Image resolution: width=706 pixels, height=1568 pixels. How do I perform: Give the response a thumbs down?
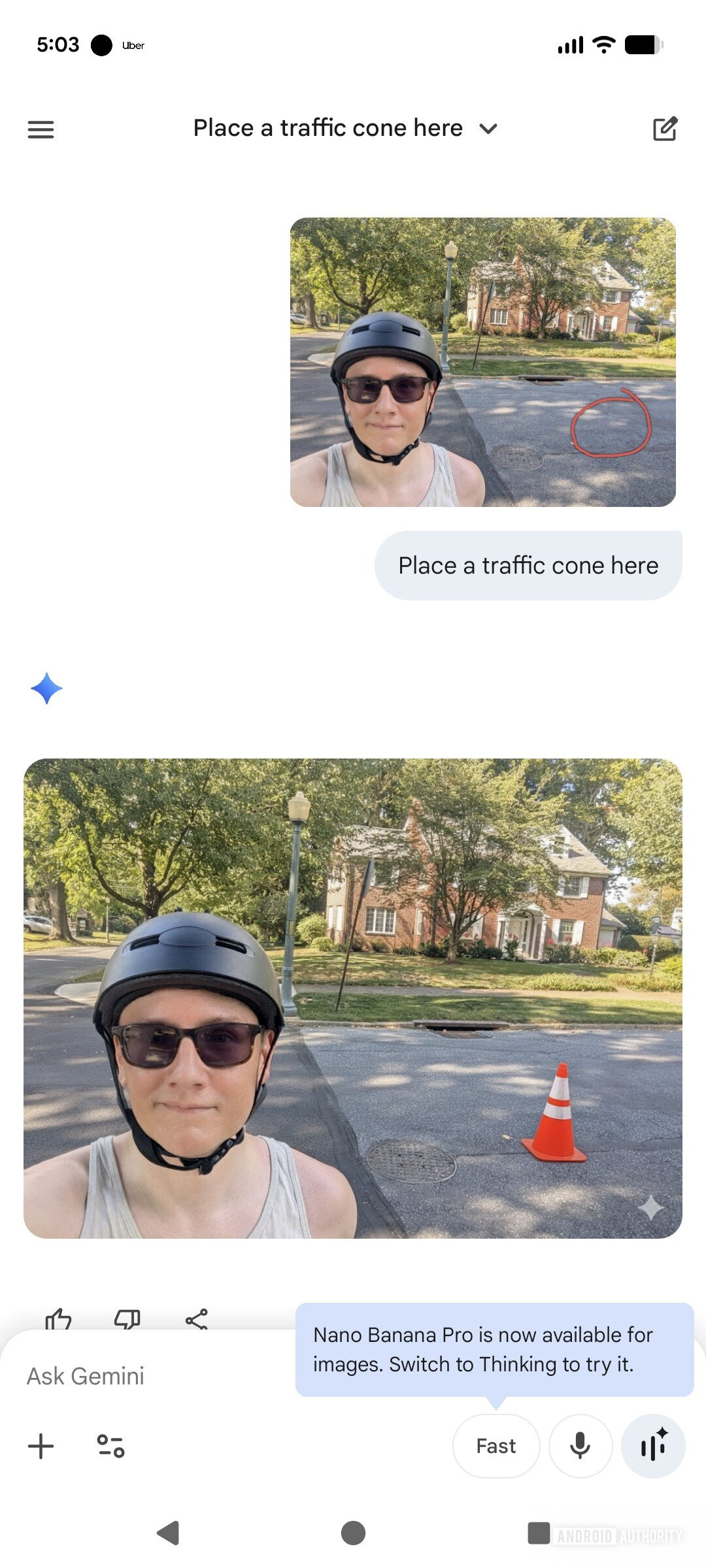click(x=127, y=1320)
